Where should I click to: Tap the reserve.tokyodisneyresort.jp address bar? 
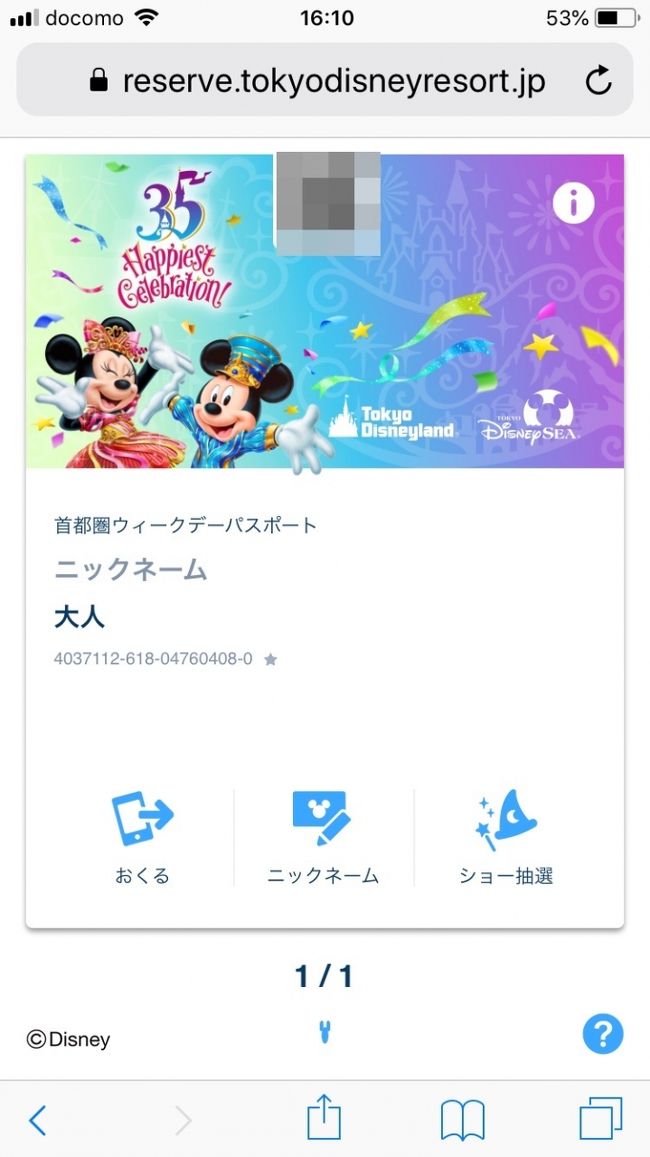[333, 81]
